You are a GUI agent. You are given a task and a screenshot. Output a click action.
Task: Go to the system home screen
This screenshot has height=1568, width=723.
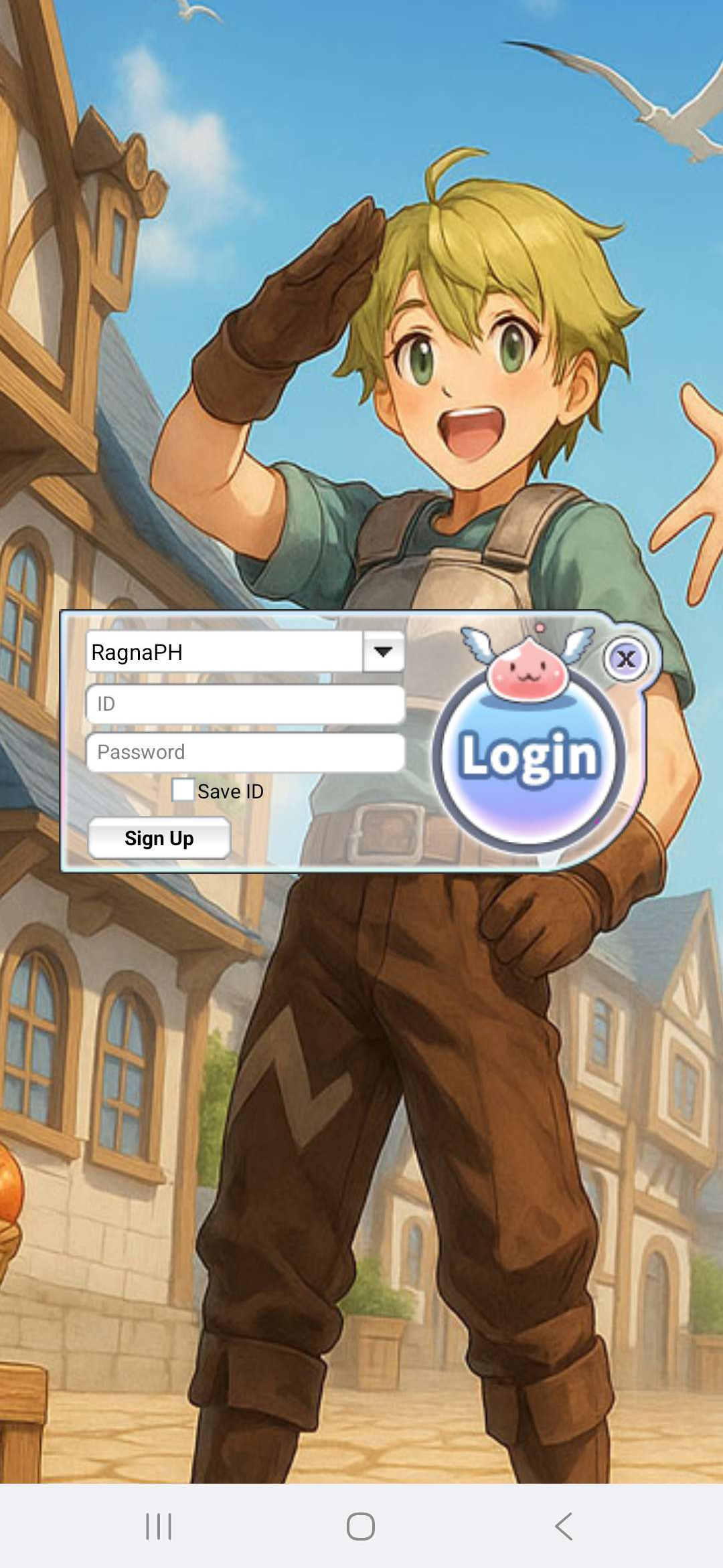(361, 1527)
